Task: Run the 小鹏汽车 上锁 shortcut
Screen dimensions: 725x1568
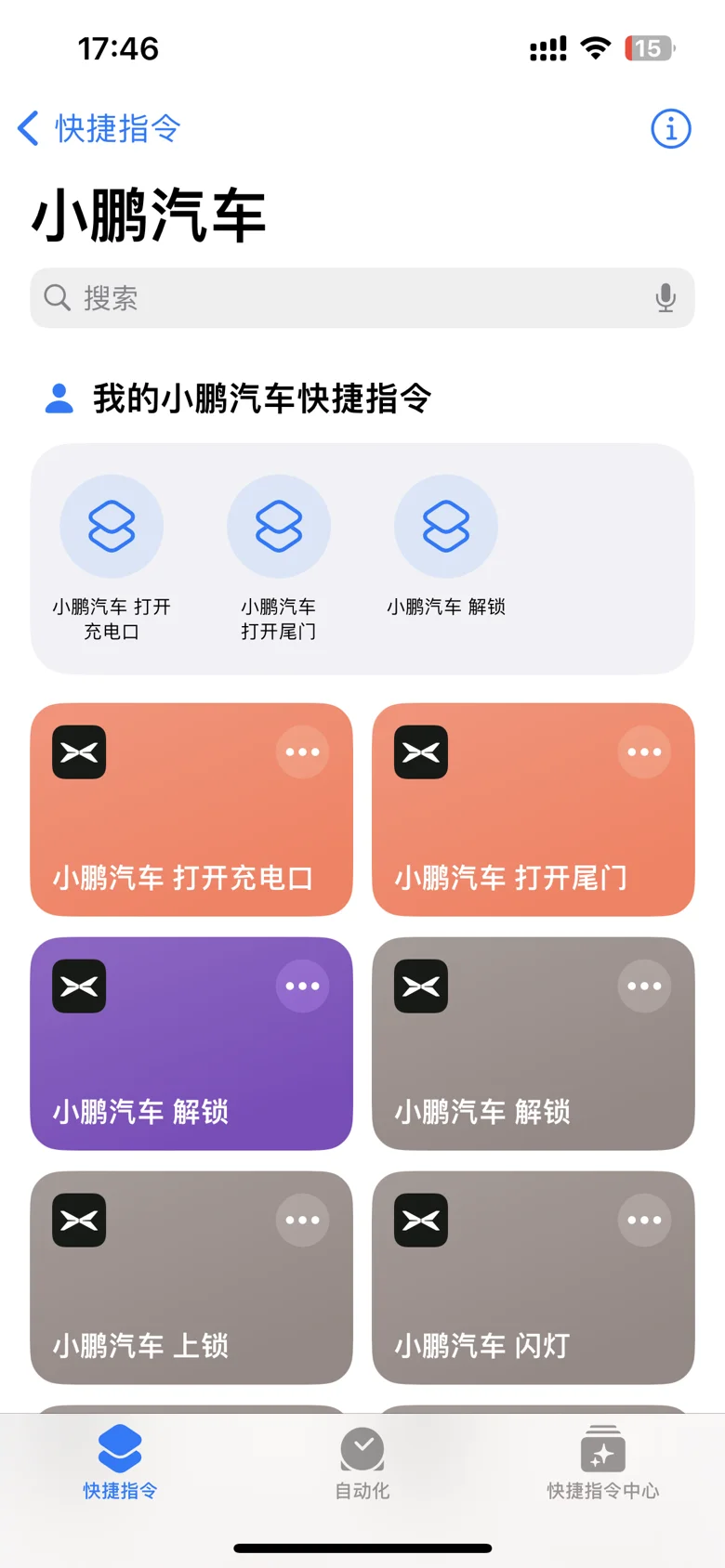Action: (x=191, y=1277)
